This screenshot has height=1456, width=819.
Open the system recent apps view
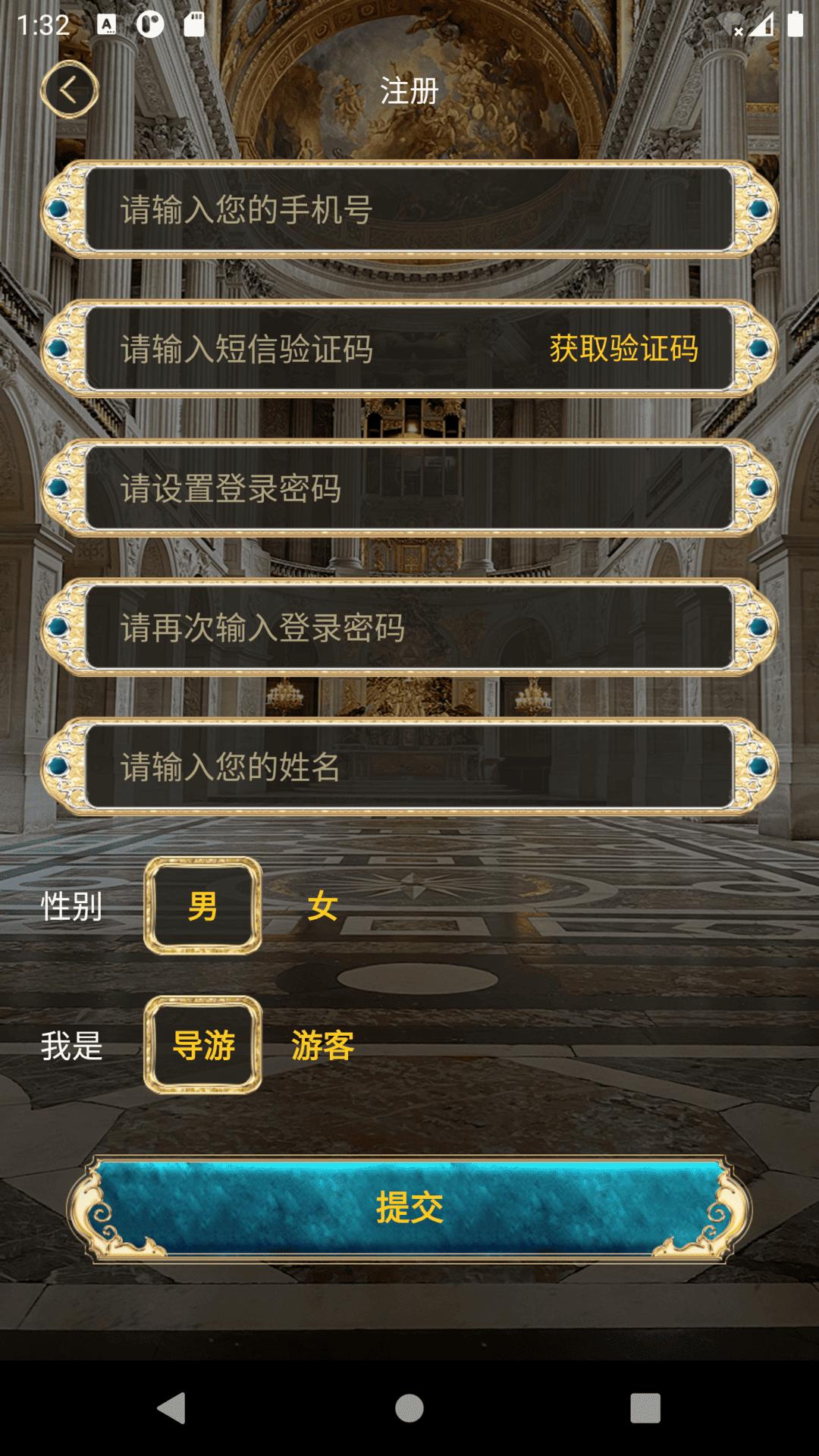coord(645,1408)
